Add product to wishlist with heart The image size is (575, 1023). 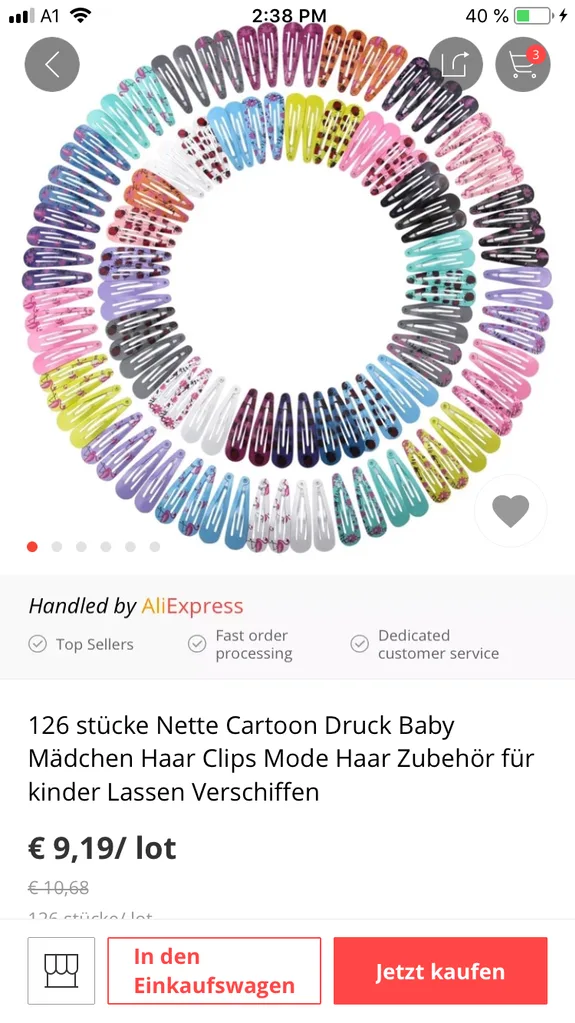click(x=510, y=510)
